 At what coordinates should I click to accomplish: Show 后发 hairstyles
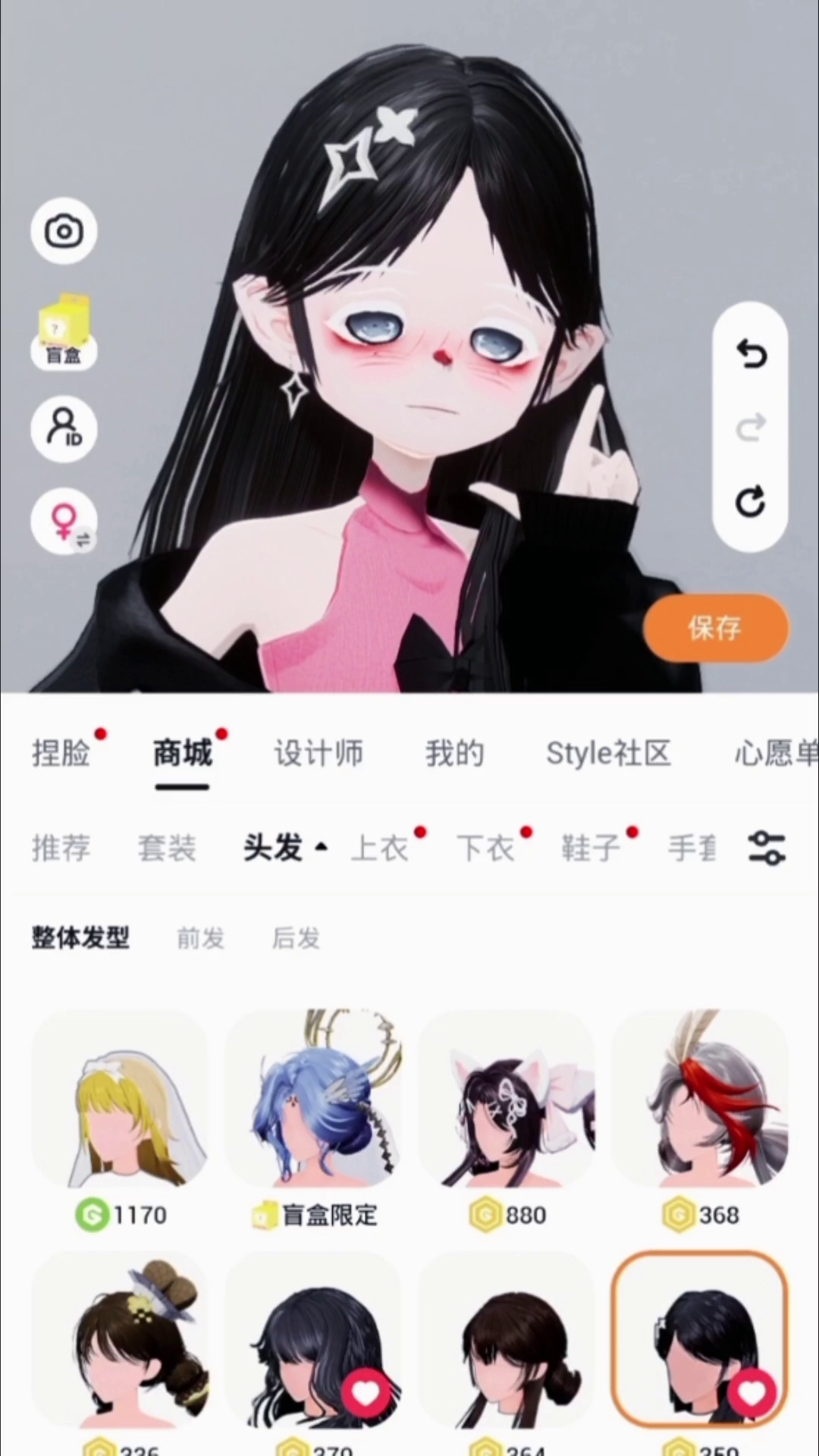point(296,939)
